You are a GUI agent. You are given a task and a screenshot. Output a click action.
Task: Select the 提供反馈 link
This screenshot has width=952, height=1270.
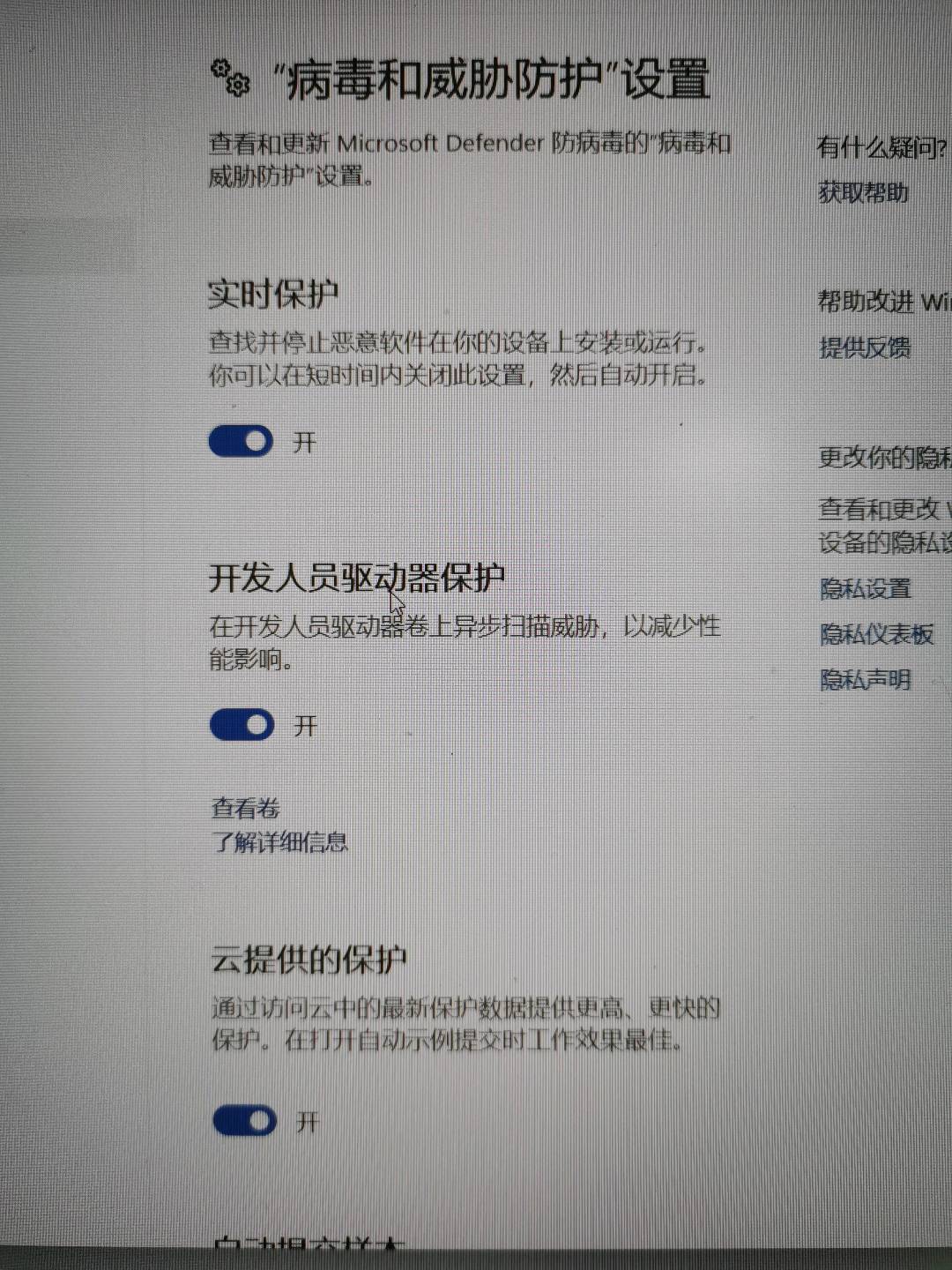coord(864,348)
